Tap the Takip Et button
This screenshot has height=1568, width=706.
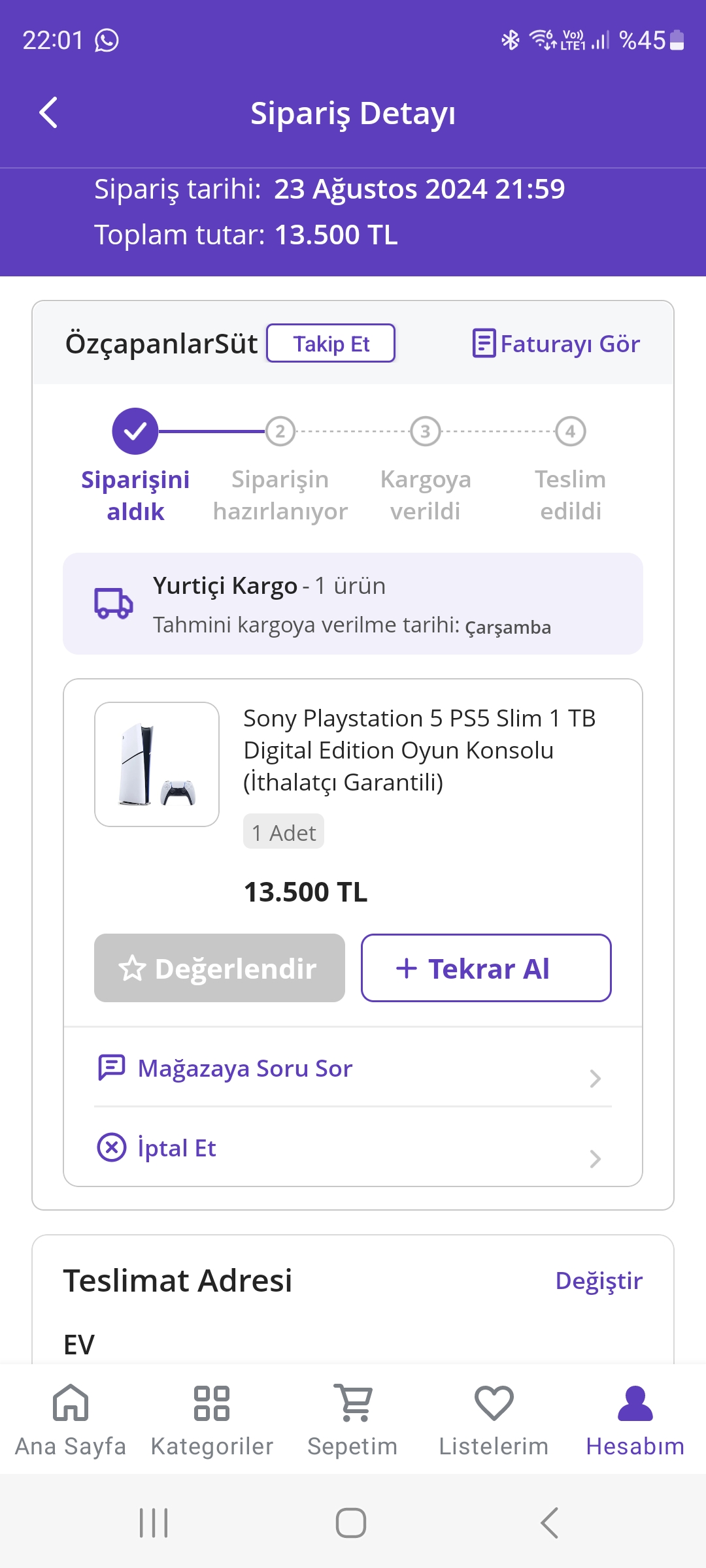(x=331, y=344)
